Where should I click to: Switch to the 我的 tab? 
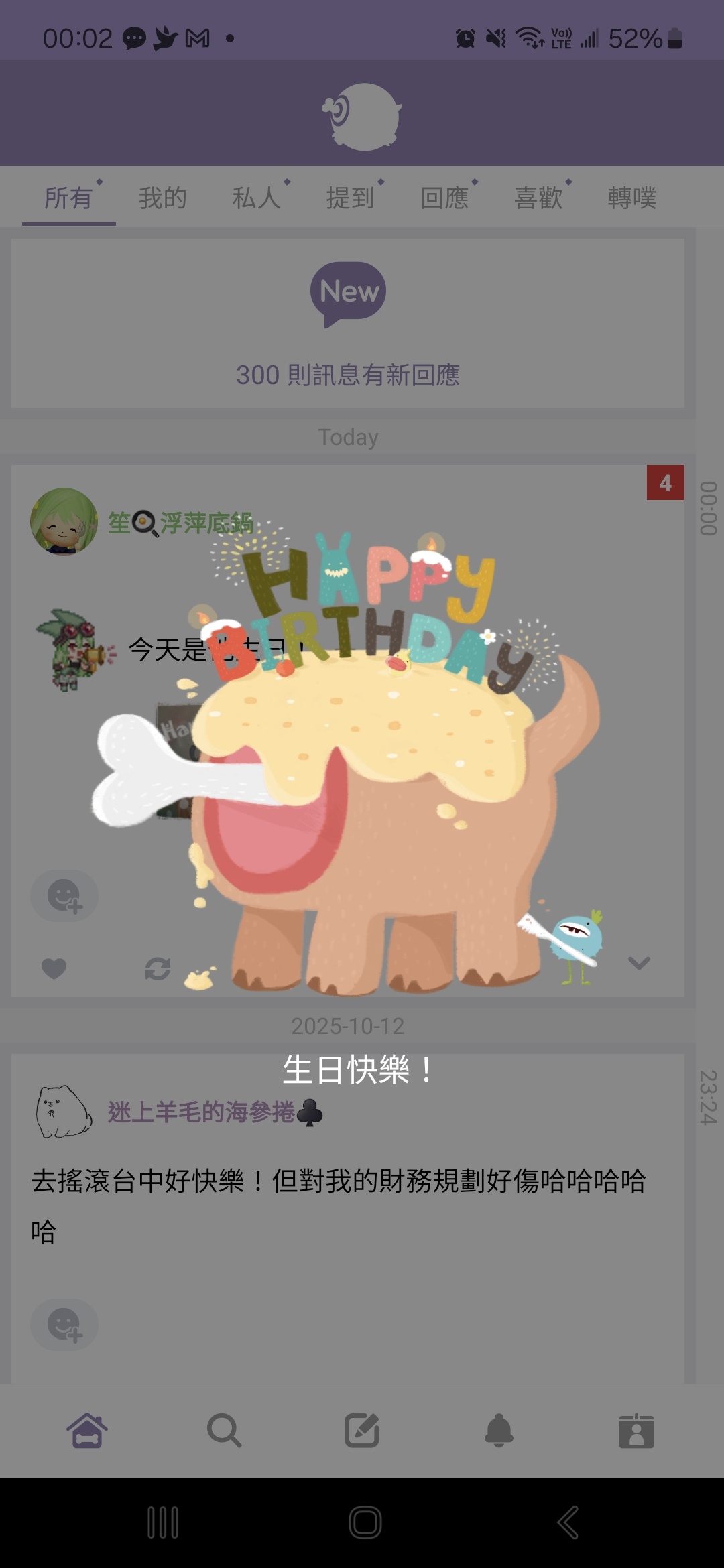[162, 198]
